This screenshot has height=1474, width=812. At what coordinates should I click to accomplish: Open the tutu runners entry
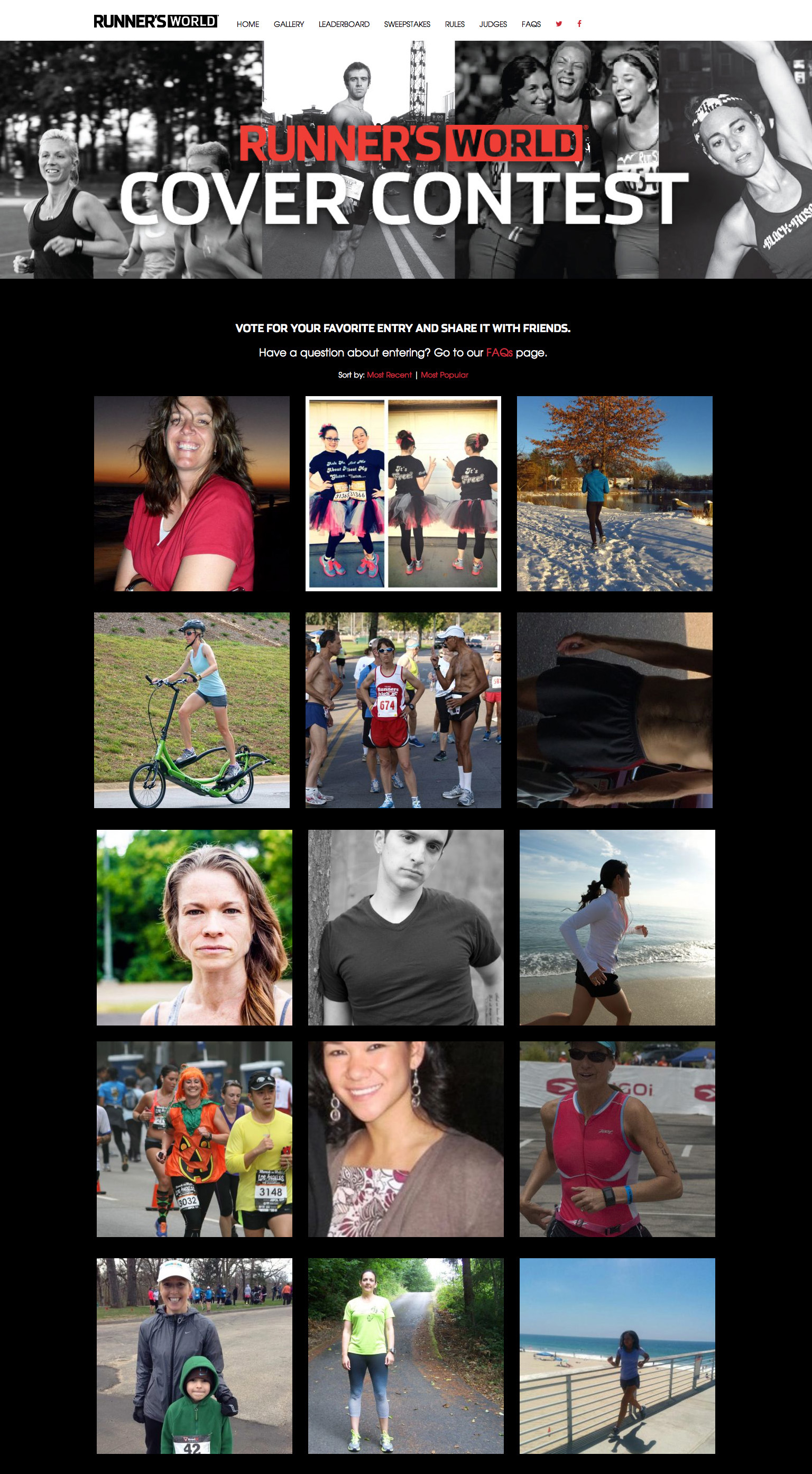pyautogui.click(x=403, y=493)
